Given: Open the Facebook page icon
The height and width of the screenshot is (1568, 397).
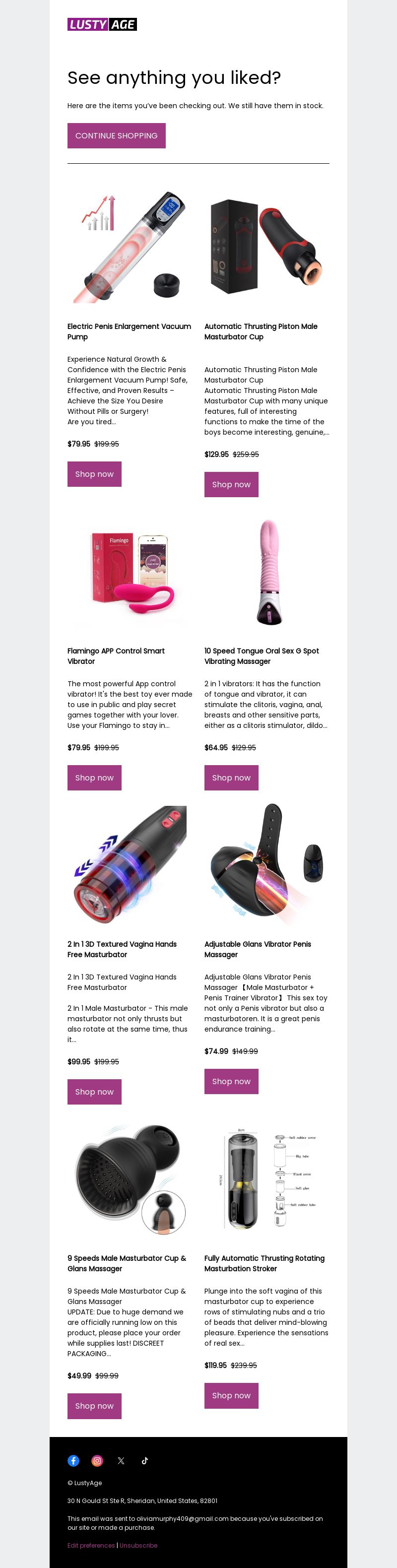Looking at the screenshot, I should [73, 1461].
